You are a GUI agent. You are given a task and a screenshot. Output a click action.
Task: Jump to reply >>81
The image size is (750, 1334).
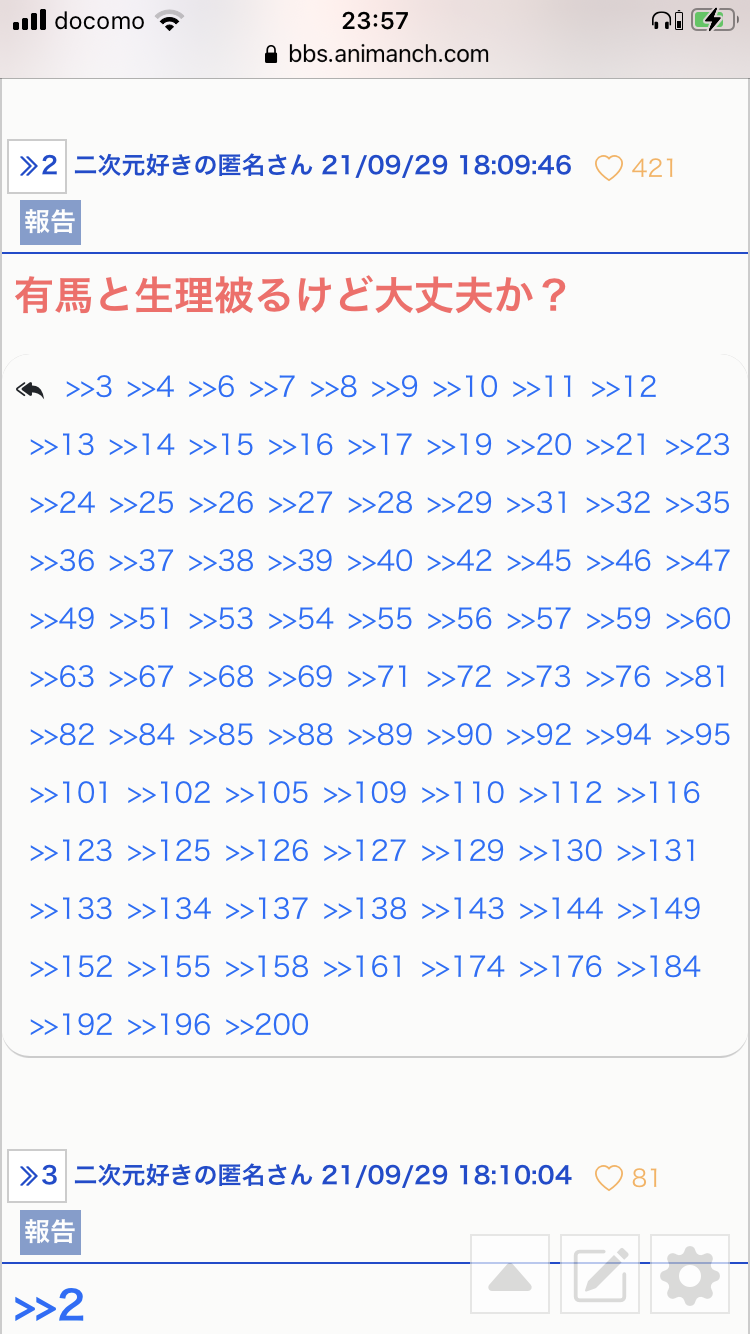[x=697, y=677]
